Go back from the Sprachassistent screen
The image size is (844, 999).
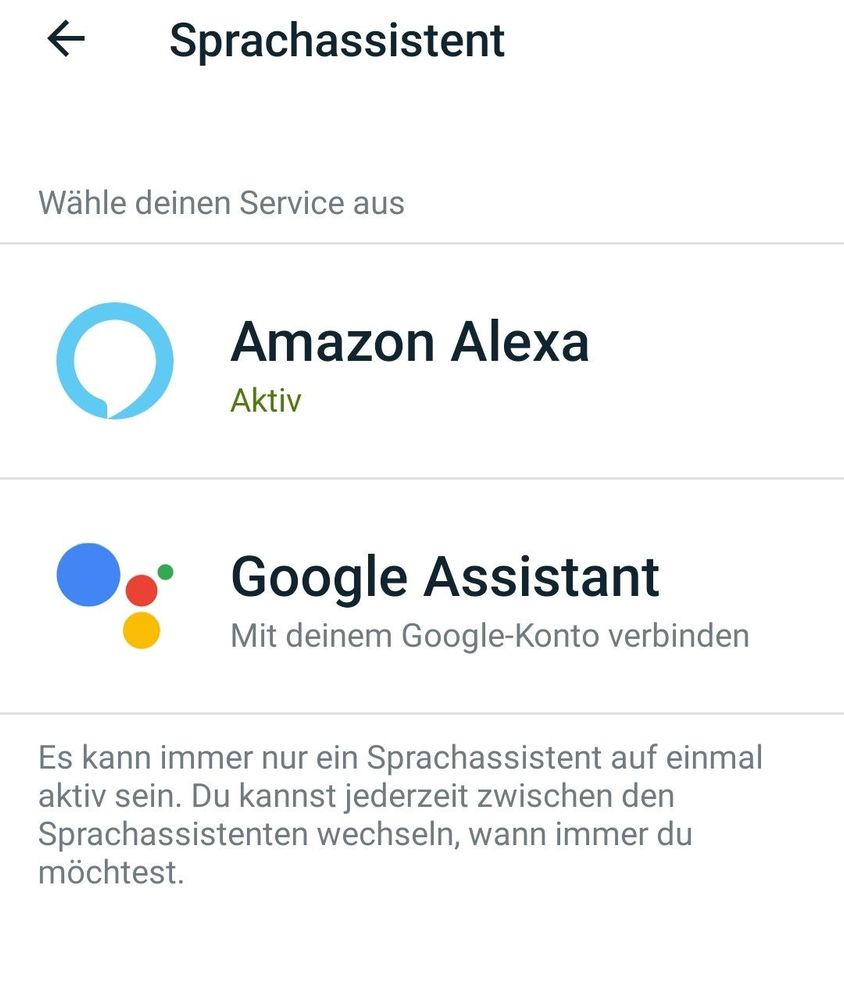[66, 40]
